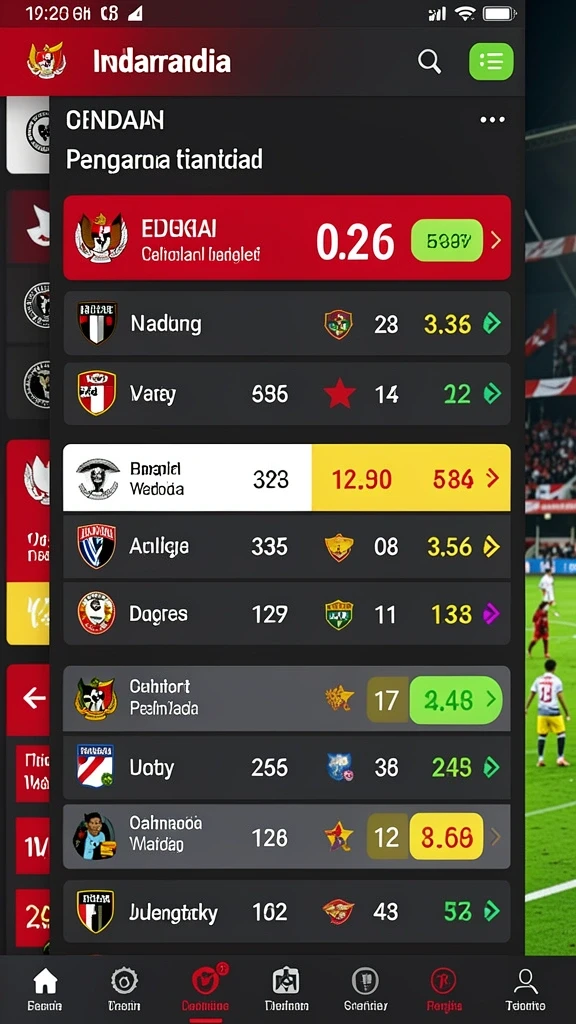Viewport: 576px width, 1024px height.
Task: Open the Varay row
Action: pos(287,394)
